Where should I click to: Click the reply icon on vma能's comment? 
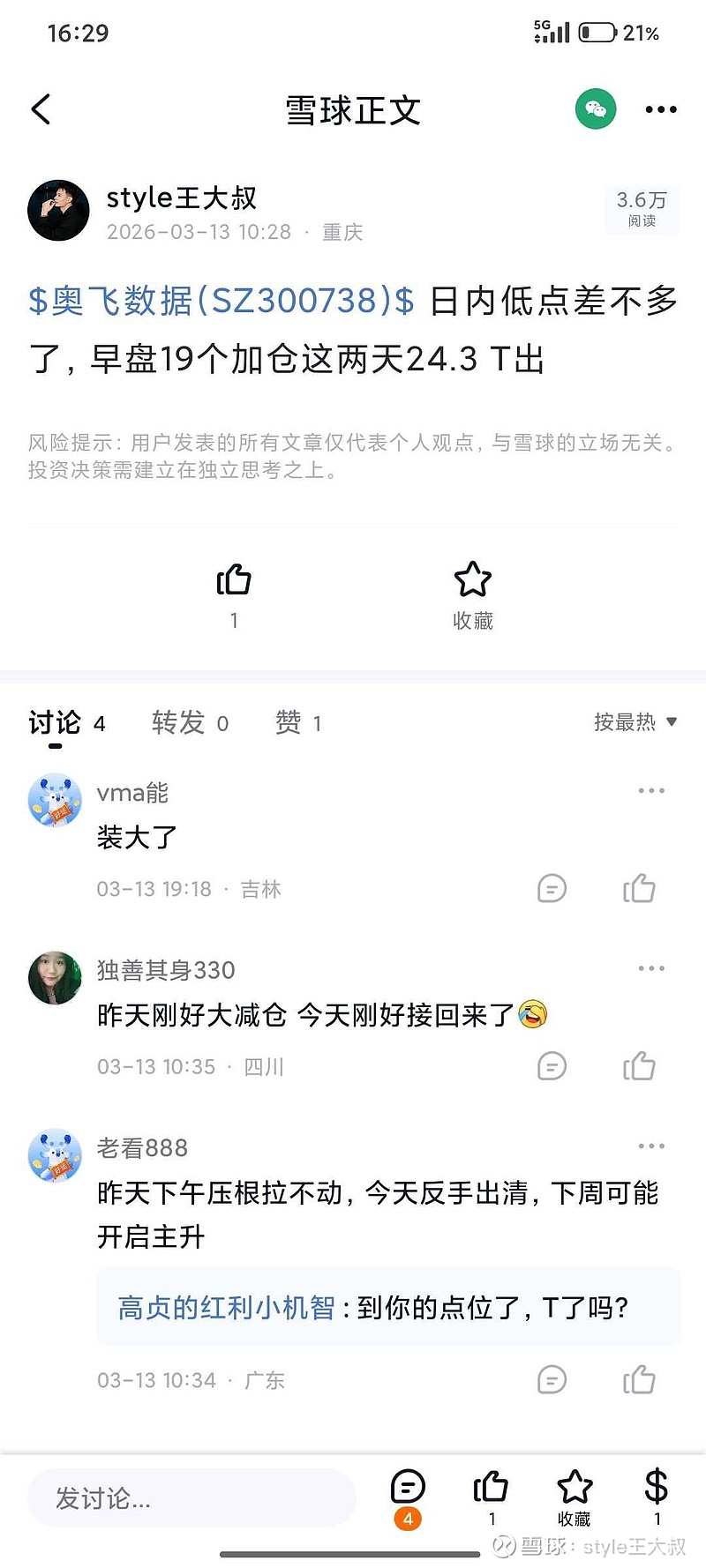[x=552, y=889]
